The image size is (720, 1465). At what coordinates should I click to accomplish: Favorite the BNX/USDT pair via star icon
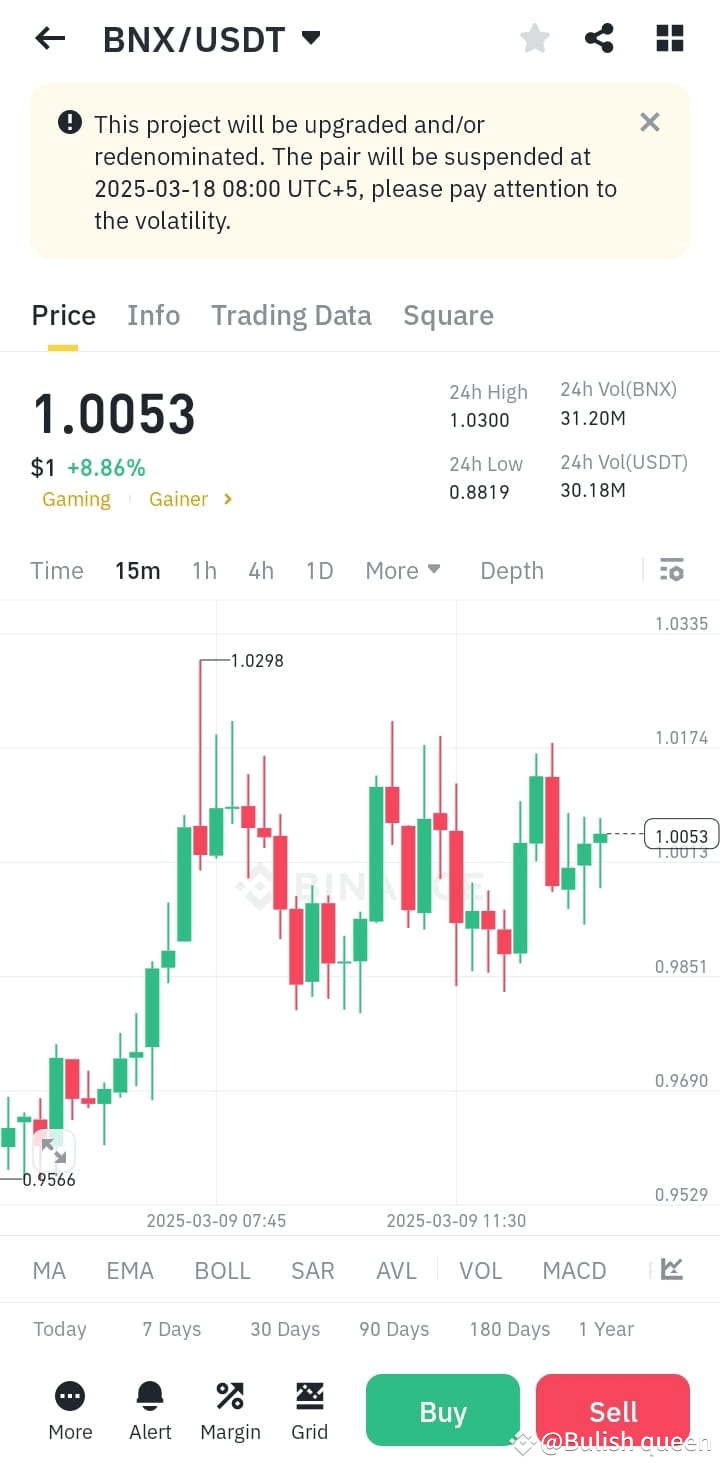click(535, 37)
